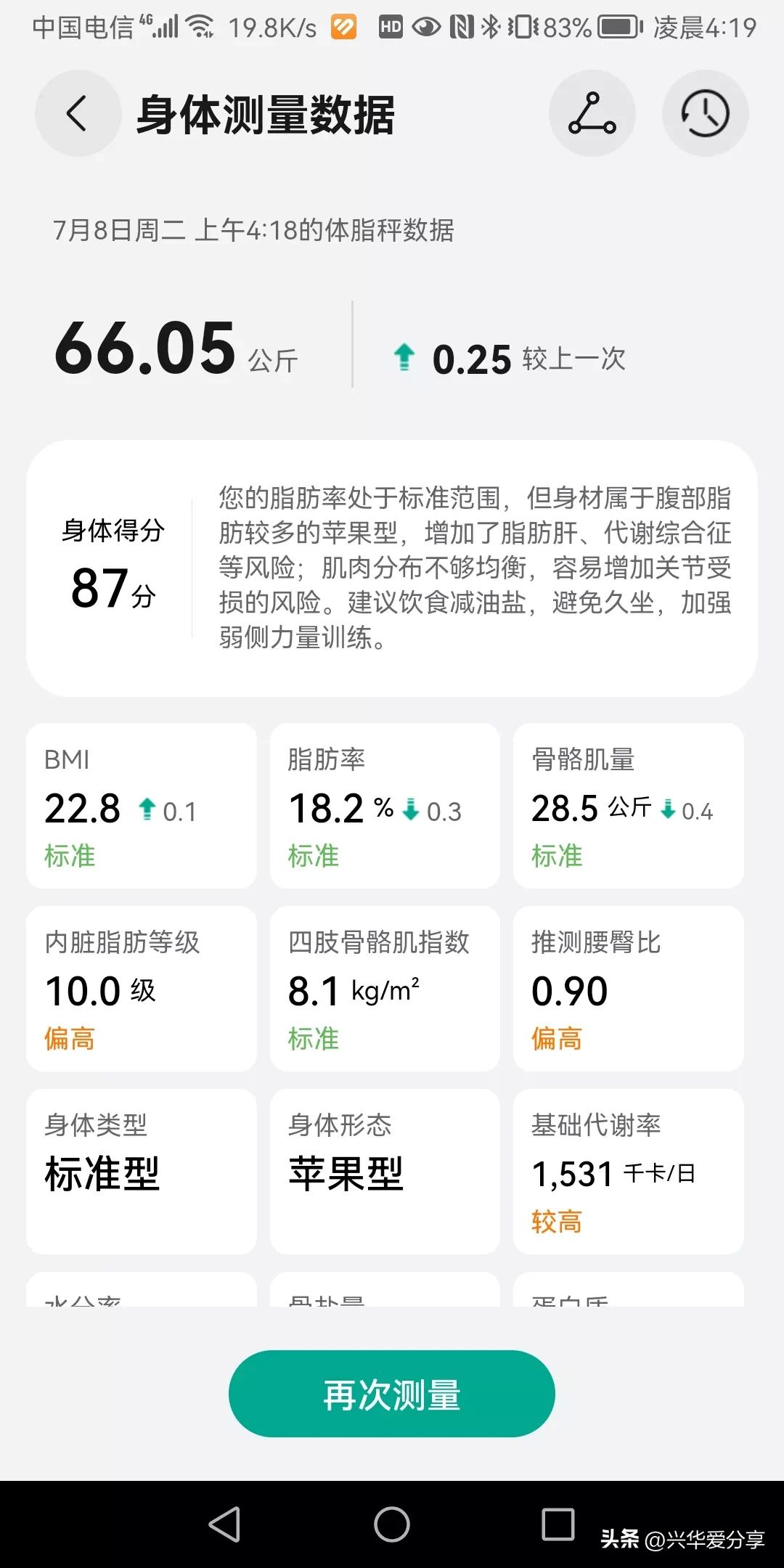The height and width of the screenshot is (1568, 784).
Task: Check 内脏脂肪等级 details
Action: pyautogui.click(x=142, y=988)
